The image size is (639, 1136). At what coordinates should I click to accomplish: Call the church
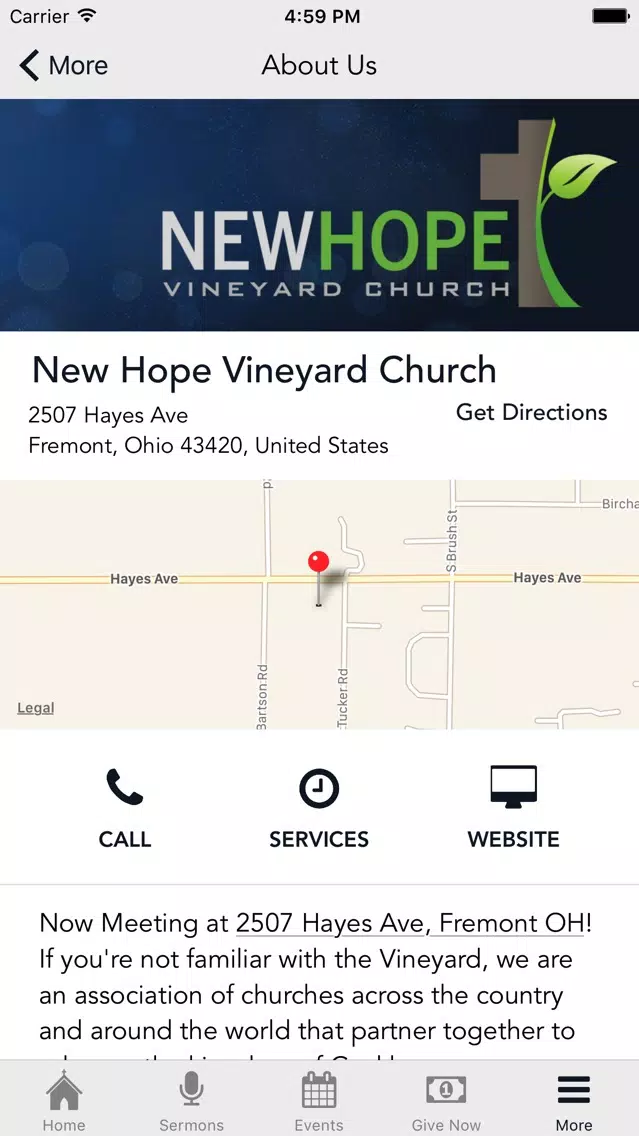coord(125,808)
